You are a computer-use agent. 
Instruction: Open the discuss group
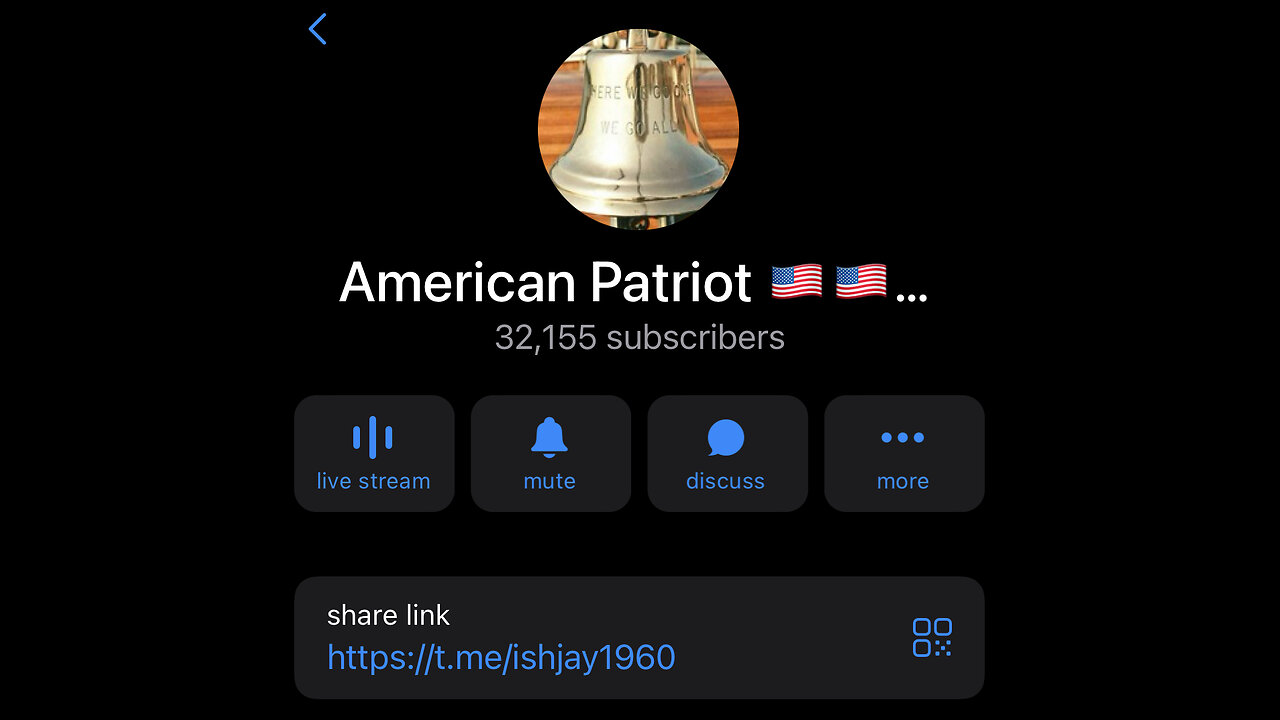tap(726, 453)
